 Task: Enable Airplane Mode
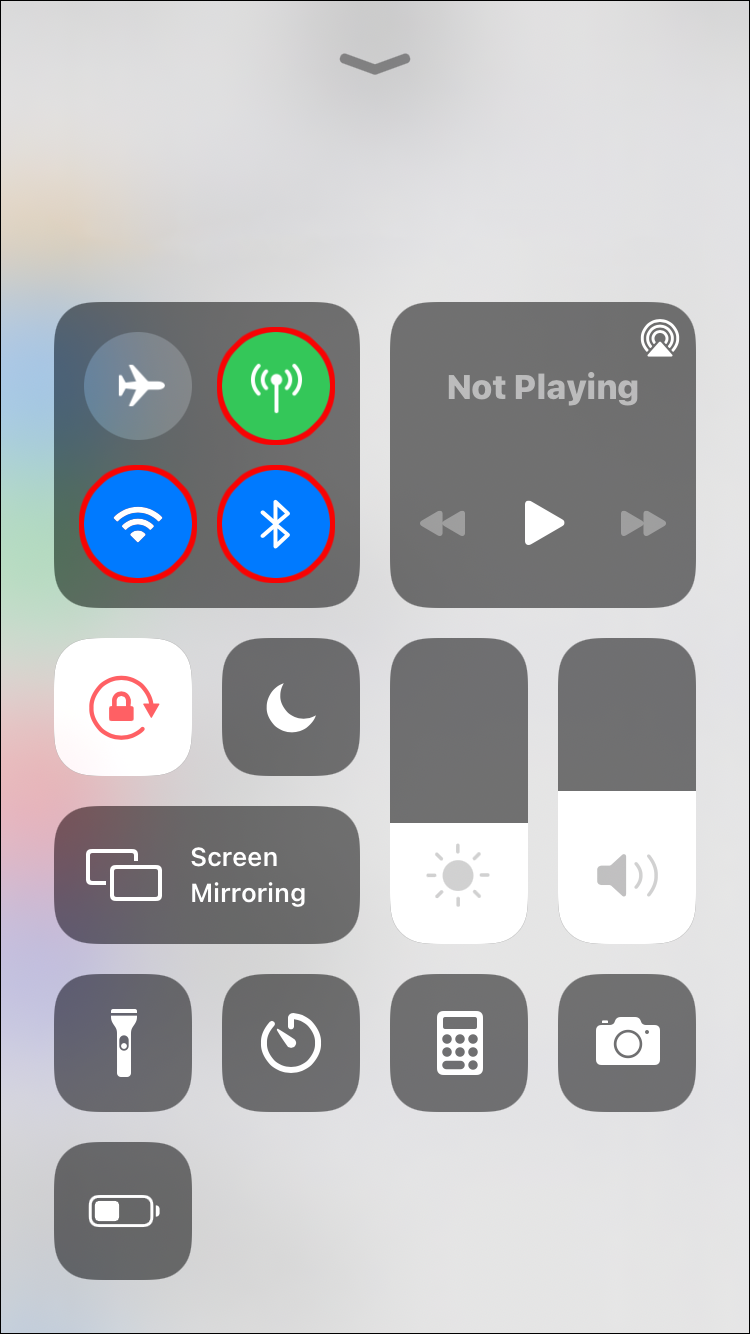[x=138, y=385]
